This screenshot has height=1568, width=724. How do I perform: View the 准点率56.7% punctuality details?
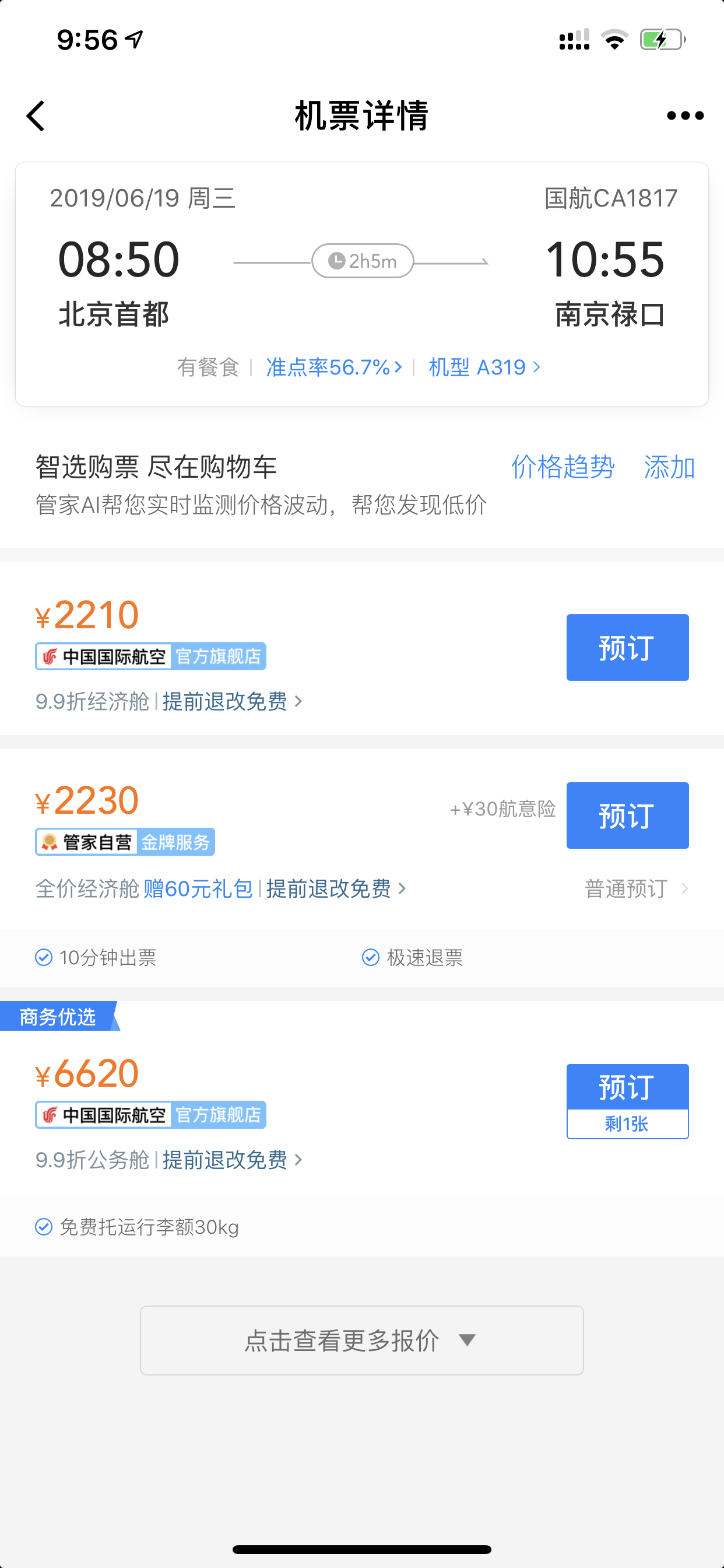tap(334, 367)
